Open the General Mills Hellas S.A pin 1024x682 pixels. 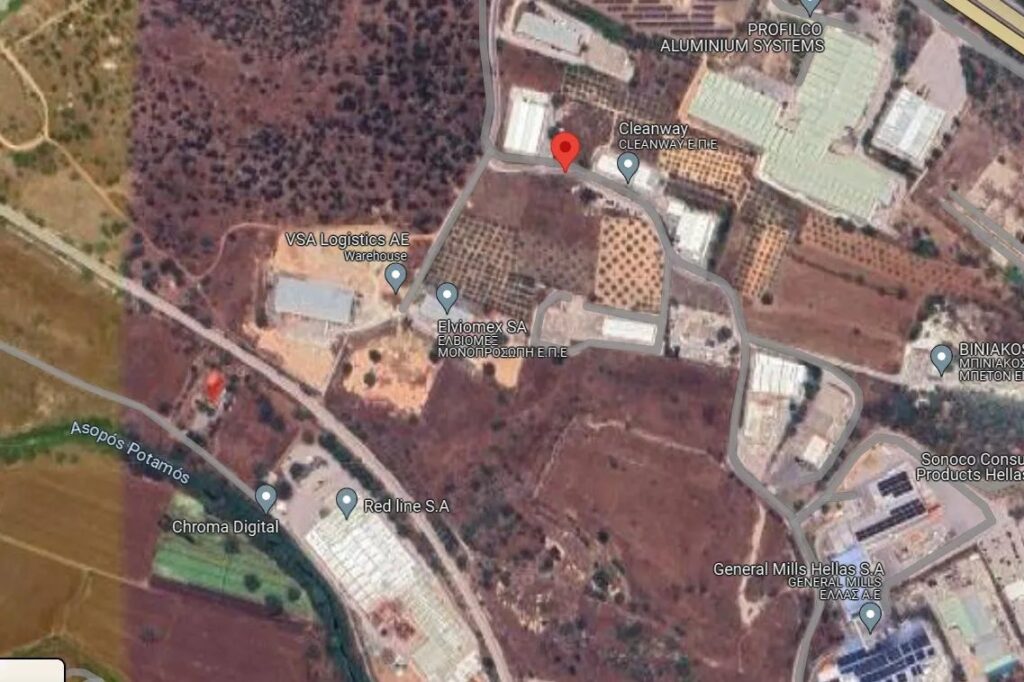pos(871,615)
